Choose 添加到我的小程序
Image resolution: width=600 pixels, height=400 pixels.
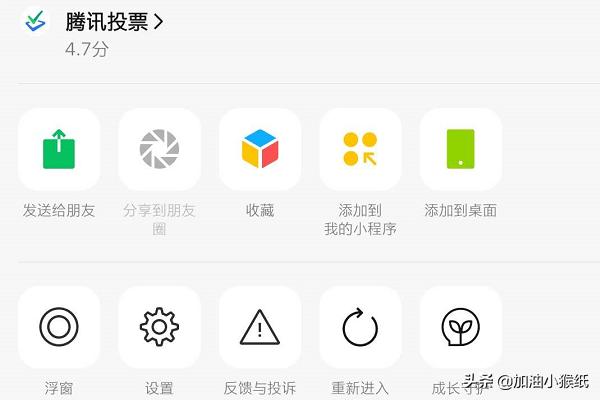[x=360, y=150]
